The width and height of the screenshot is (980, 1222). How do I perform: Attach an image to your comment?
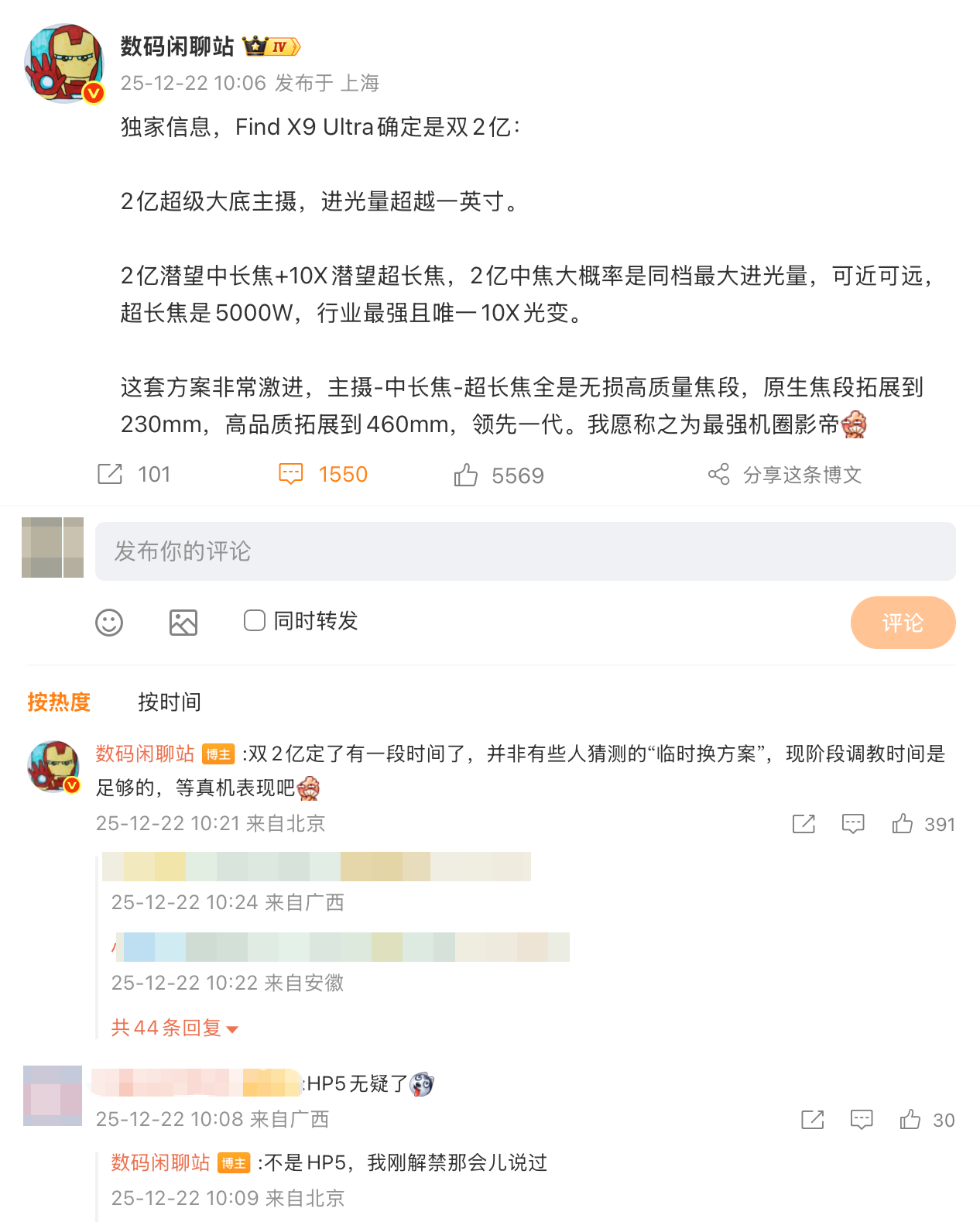(x=183, y=622)
